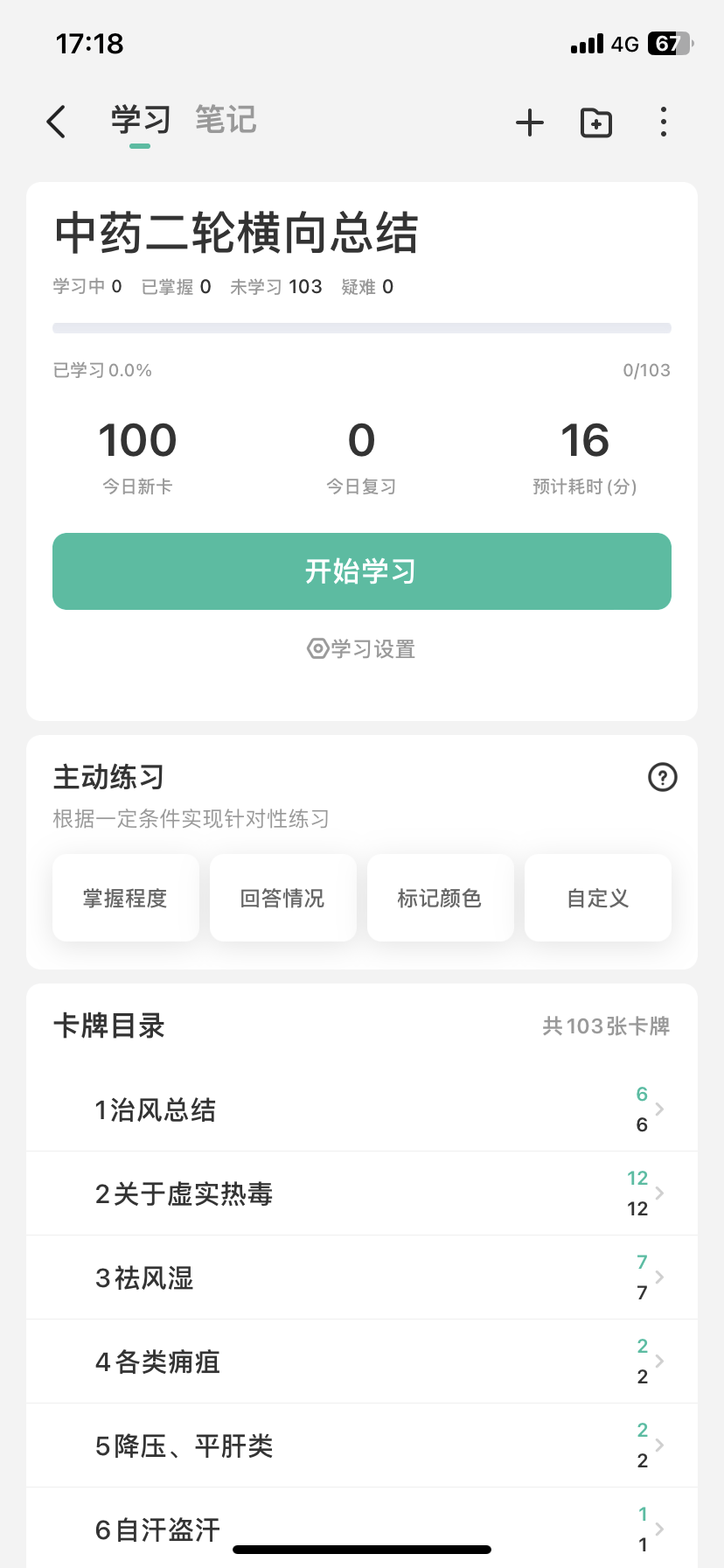
Task: Open the three-dot overflow menu
Action: (664, 122)
